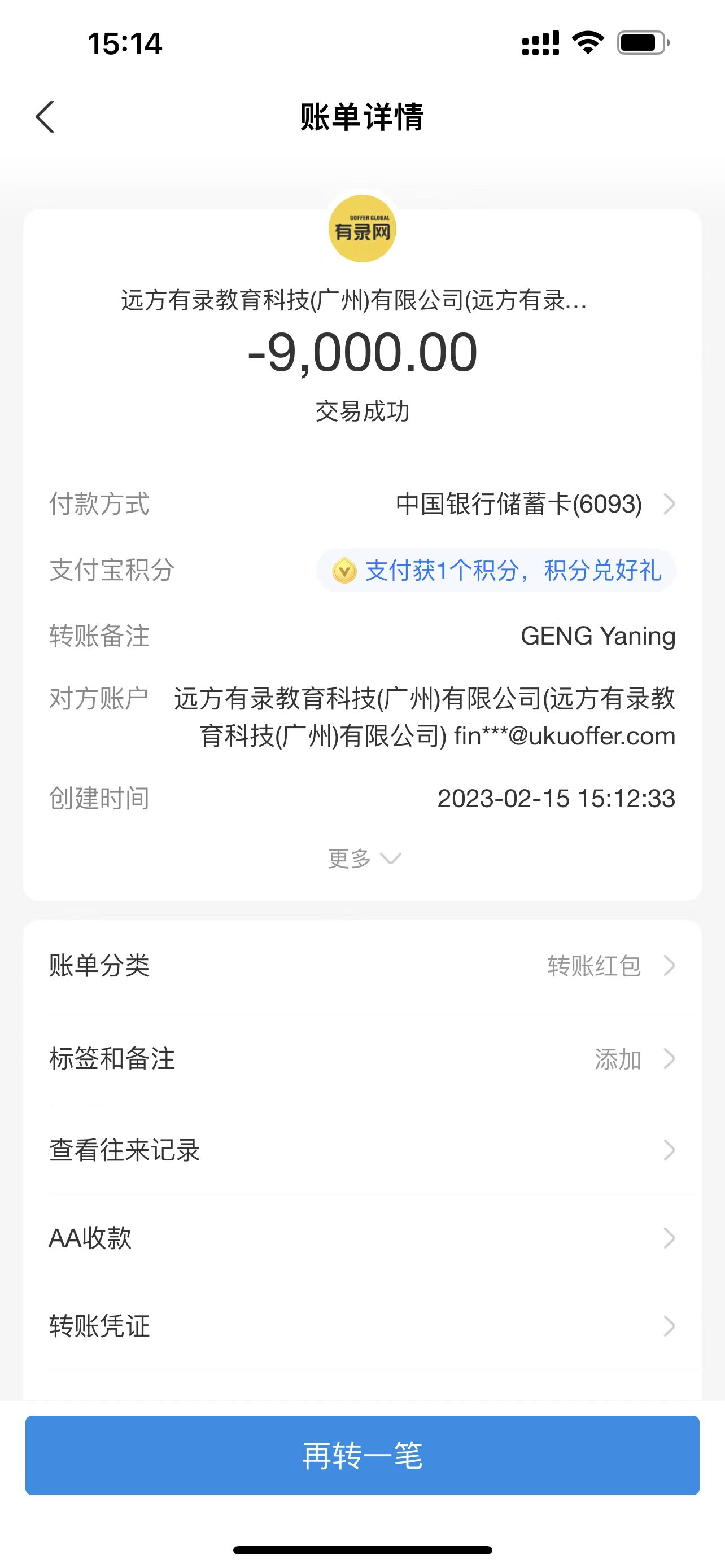The image size is (725, 1568).
Task: Open the AA收款 row
Action: point(362,1238)
